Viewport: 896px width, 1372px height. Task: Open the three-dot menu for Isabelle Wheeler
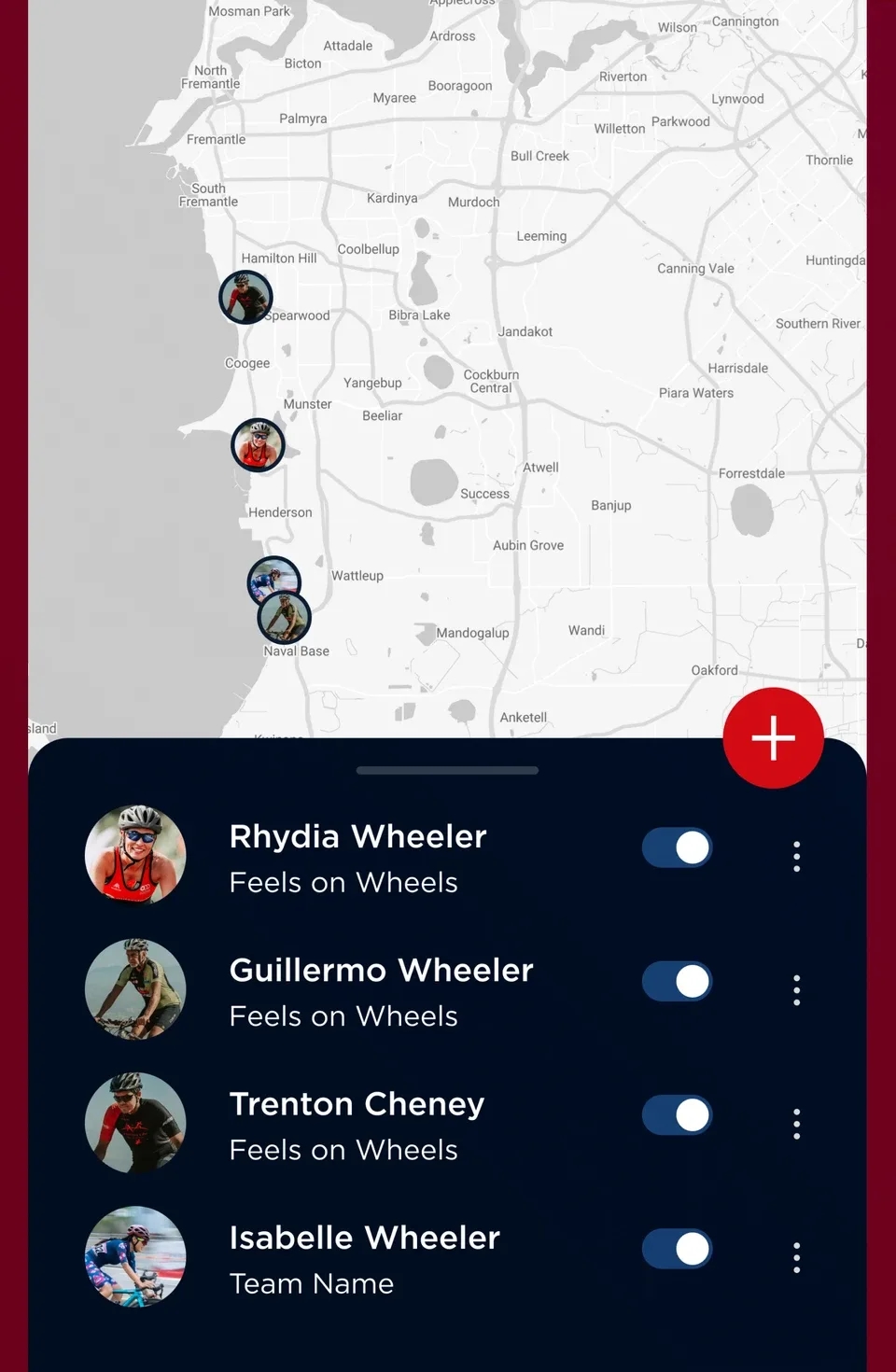point(796,1257)
